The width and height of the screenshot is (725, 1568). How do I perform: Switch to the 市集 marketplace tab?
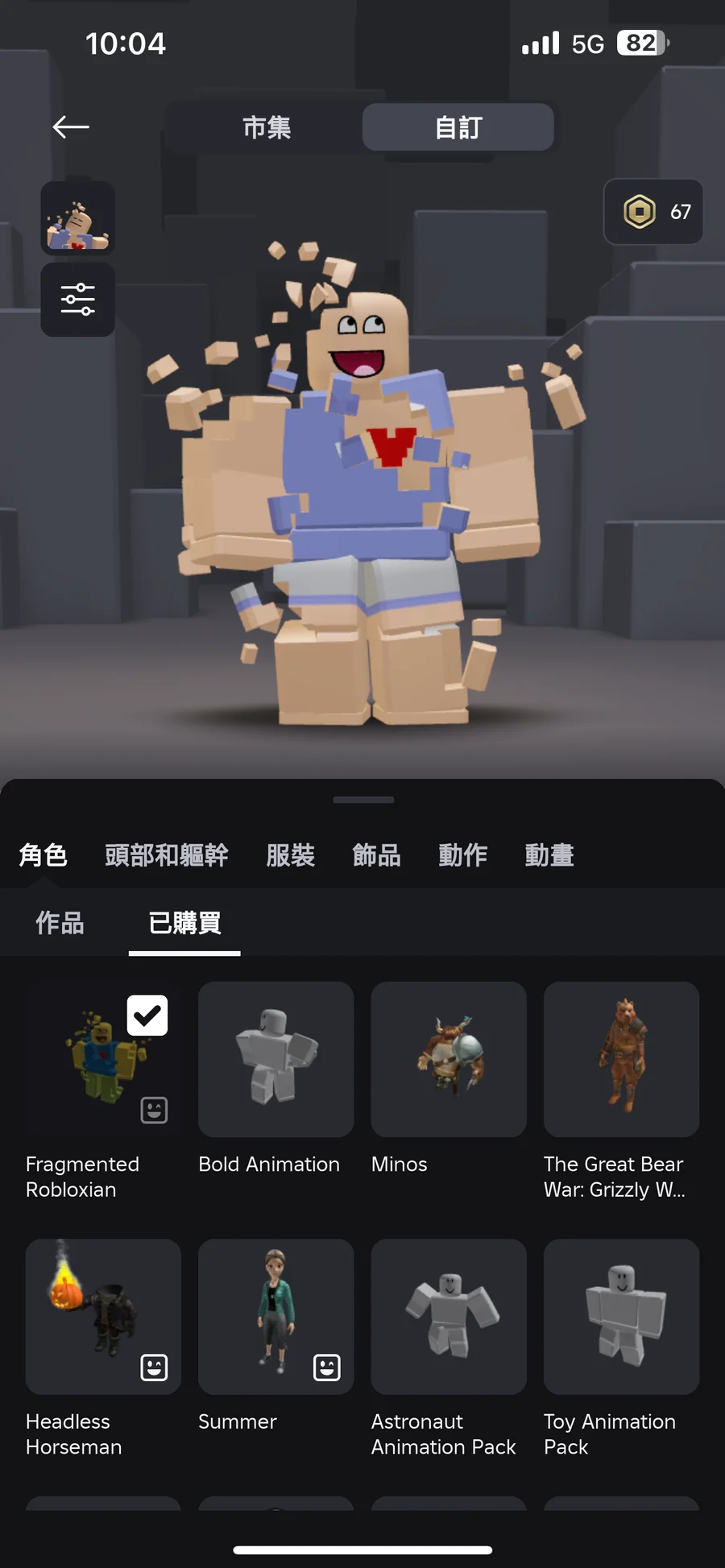[266, 127]
